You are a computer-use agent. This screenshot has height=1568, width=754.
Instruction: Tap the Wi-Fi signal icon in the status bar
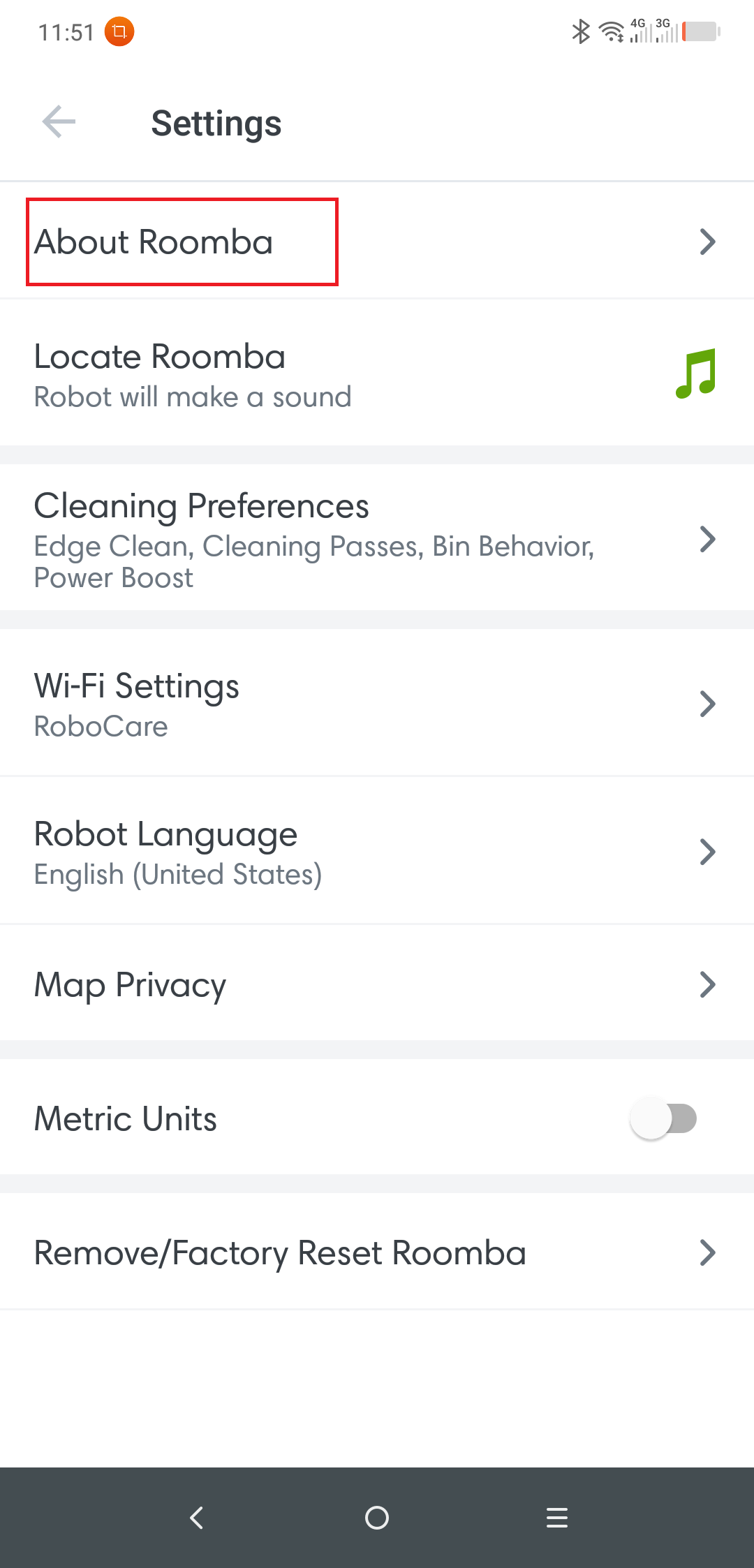click(x=609, y=31)
